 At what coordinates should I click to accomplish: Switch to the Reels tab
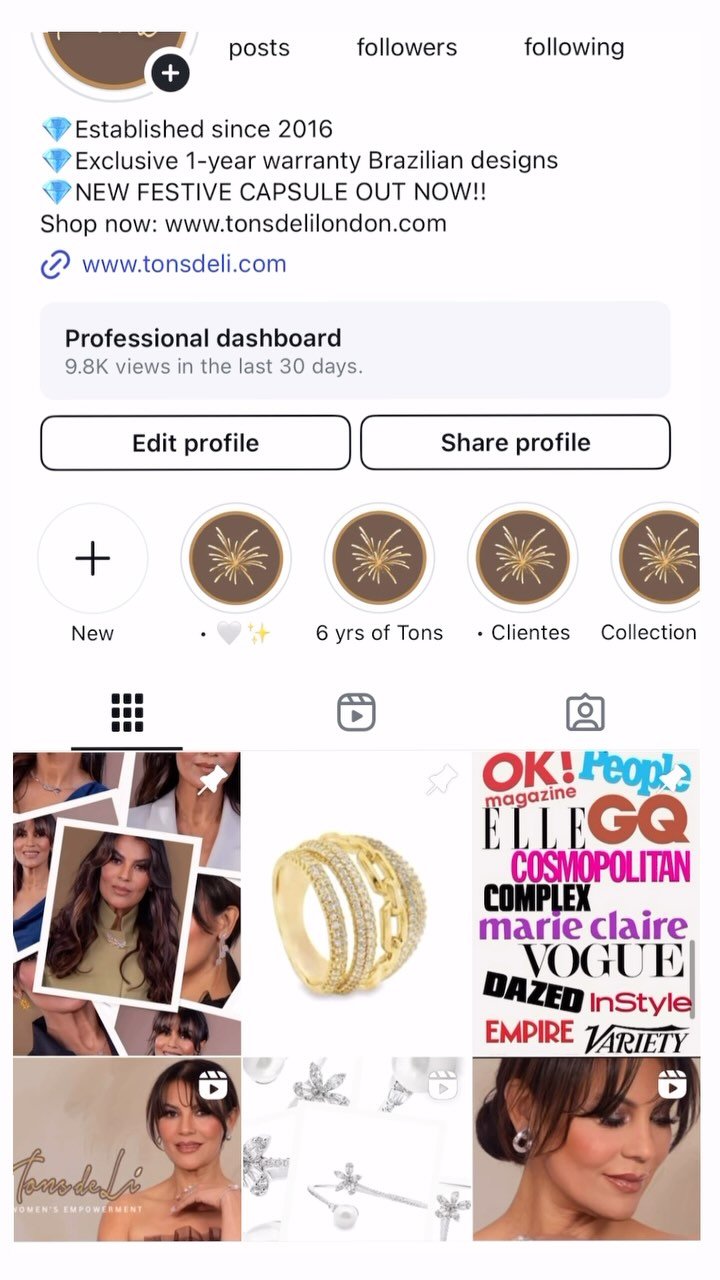[356, 712]
